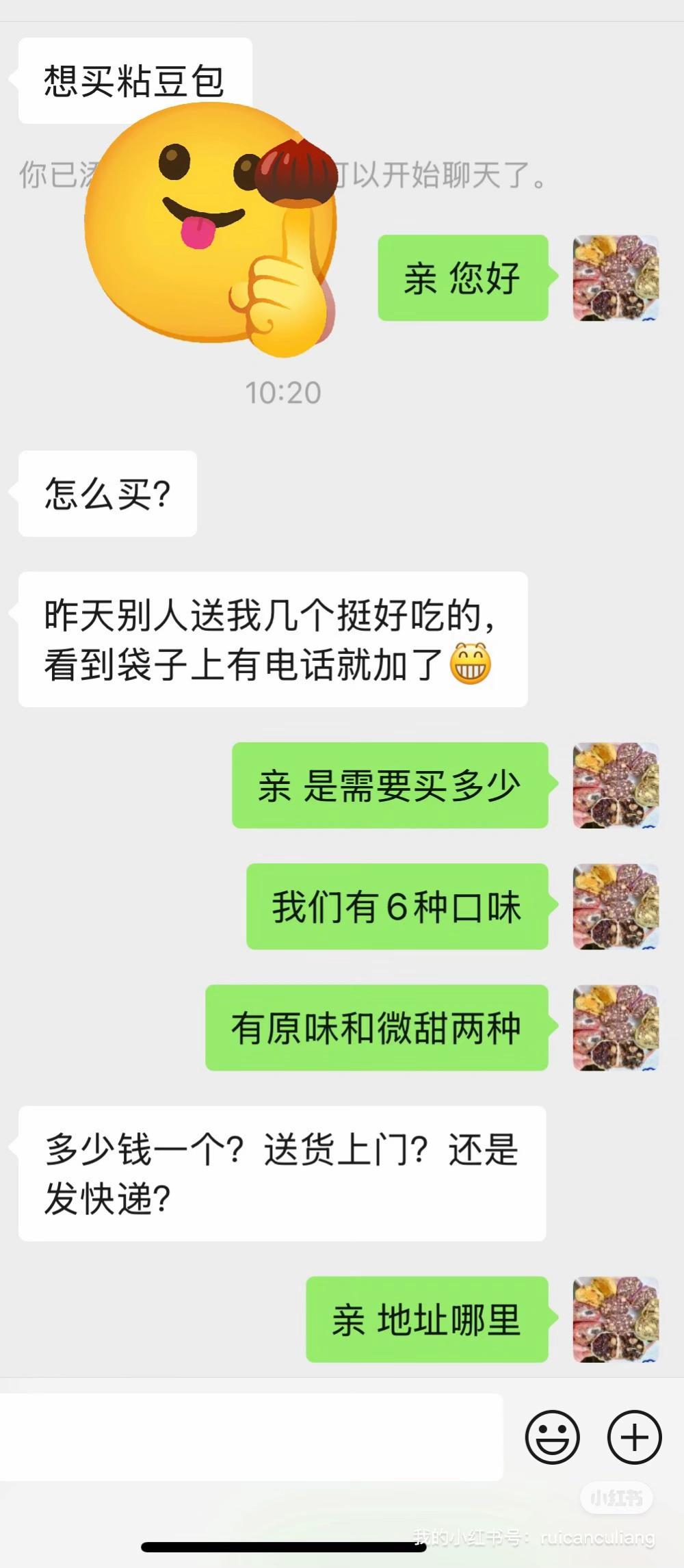Screen dimensions: 684x1568
Task: Tap avatar next to 亲 地址哪里
Action: [x=615, y=1319]
